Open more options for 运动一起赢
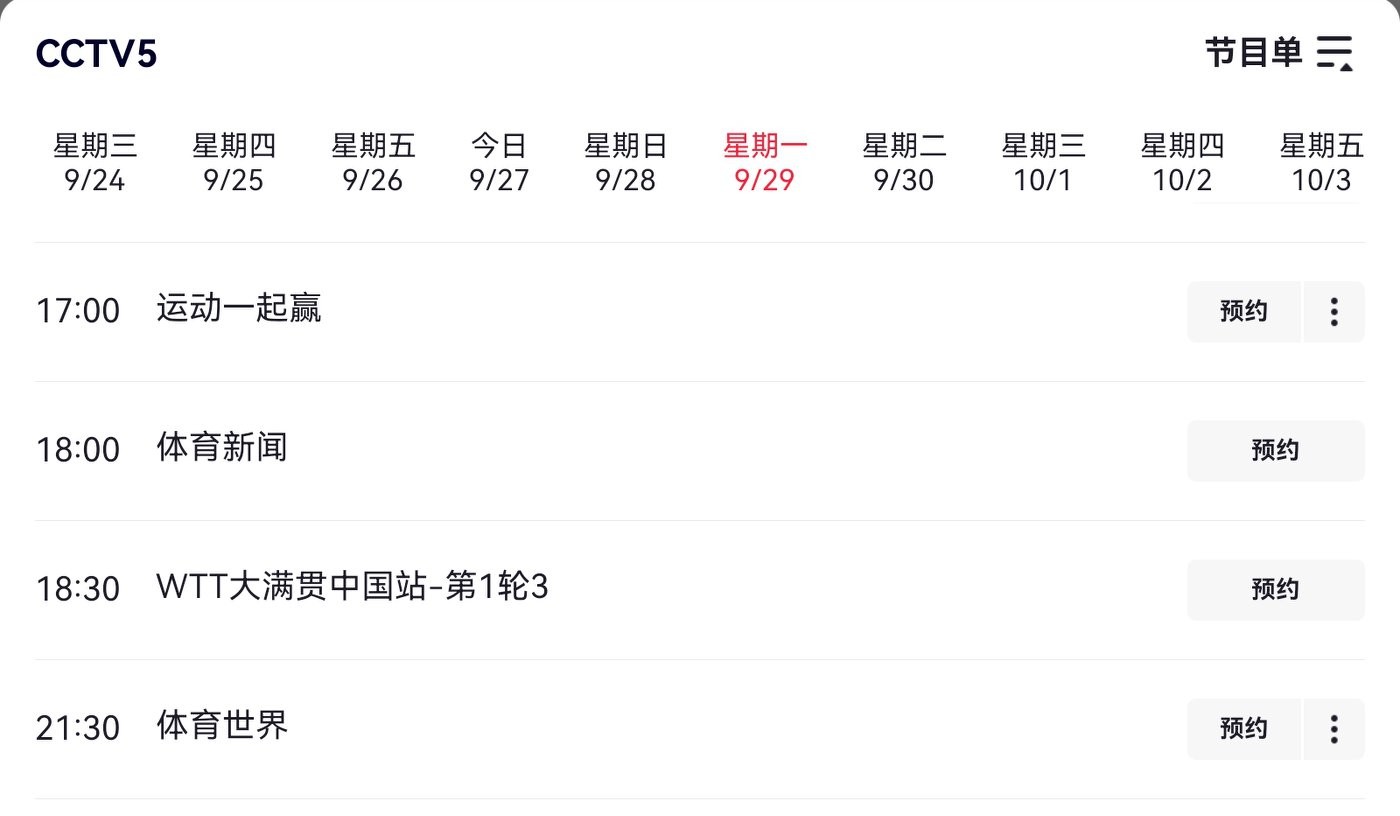 point(1334,312)
